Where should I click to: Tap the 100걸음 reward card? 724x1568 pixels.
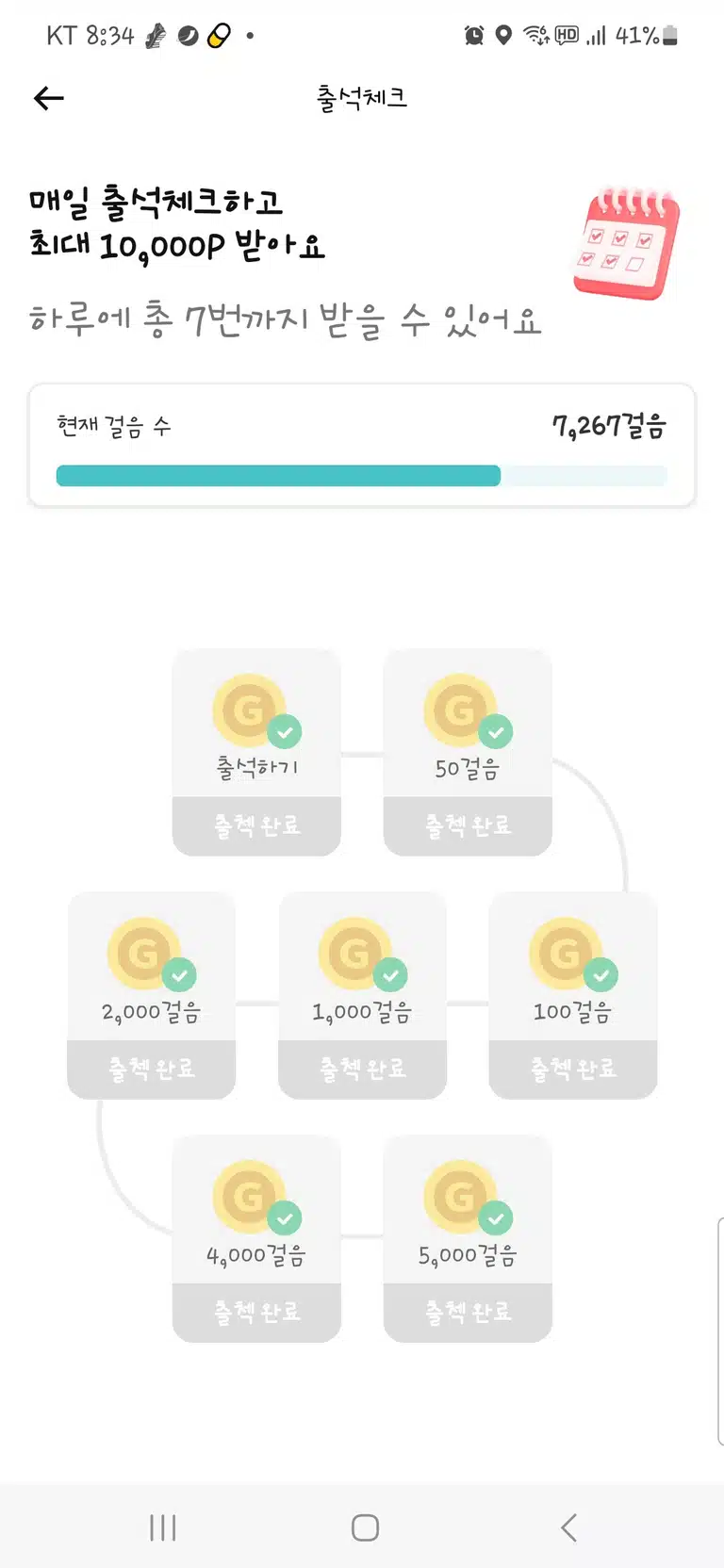[x=573, y=995]
